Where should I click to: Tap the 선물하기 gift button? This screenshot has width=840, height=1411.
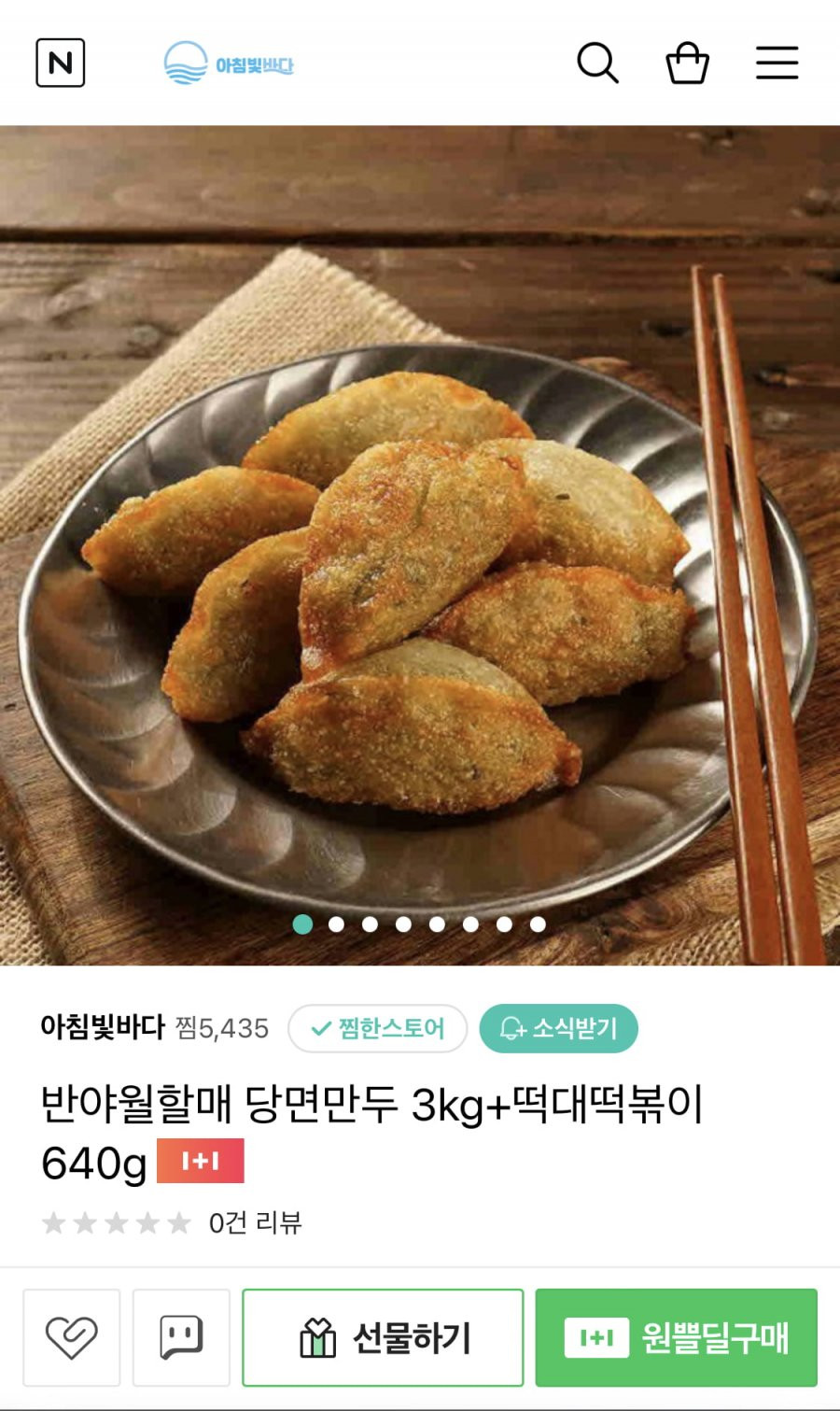coord(383,1337)
